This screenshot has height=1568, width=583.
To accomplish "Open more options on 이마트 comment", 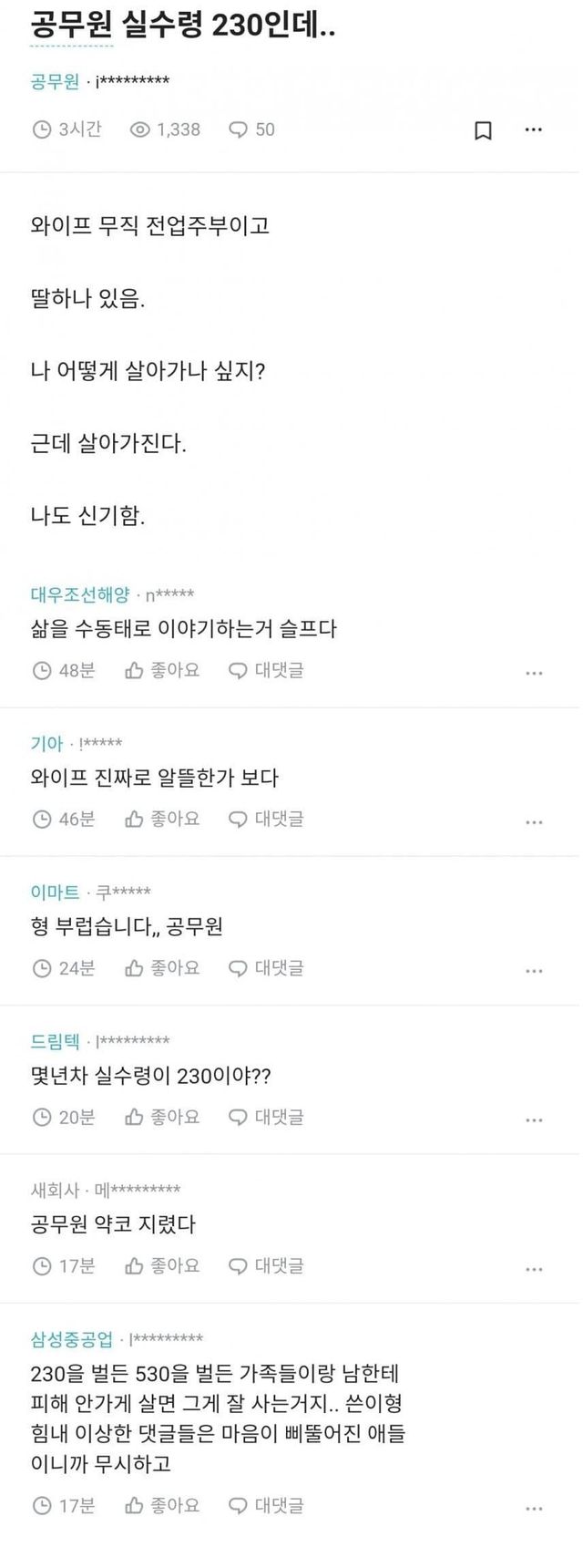I will pos(535,971).
